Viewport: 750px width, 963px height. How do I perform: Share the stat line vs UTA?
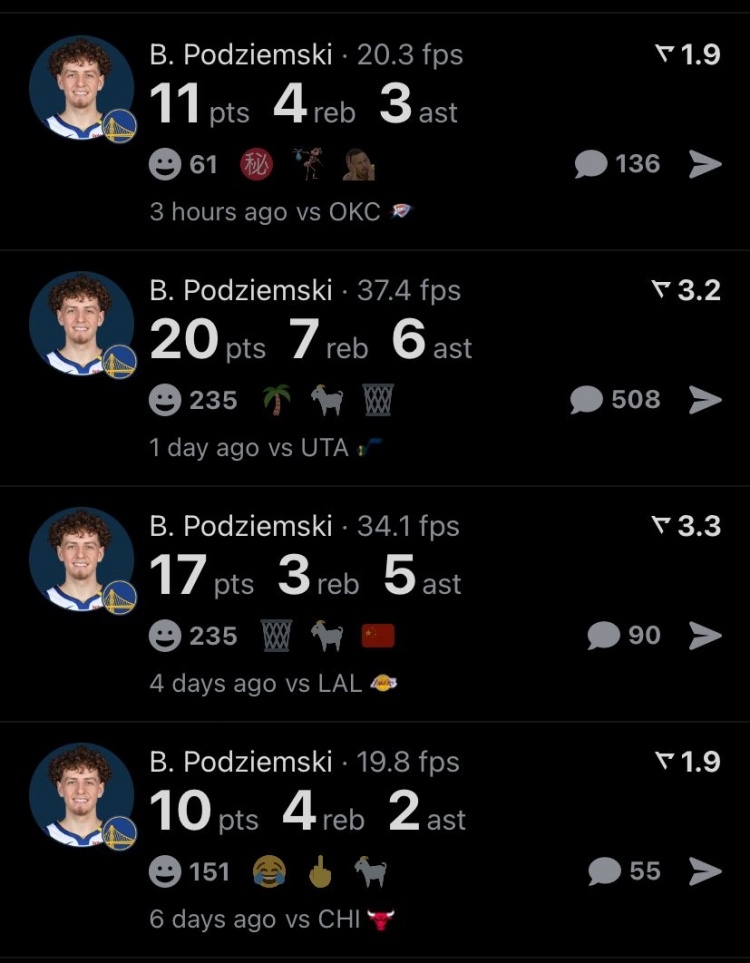click(705, 400)
